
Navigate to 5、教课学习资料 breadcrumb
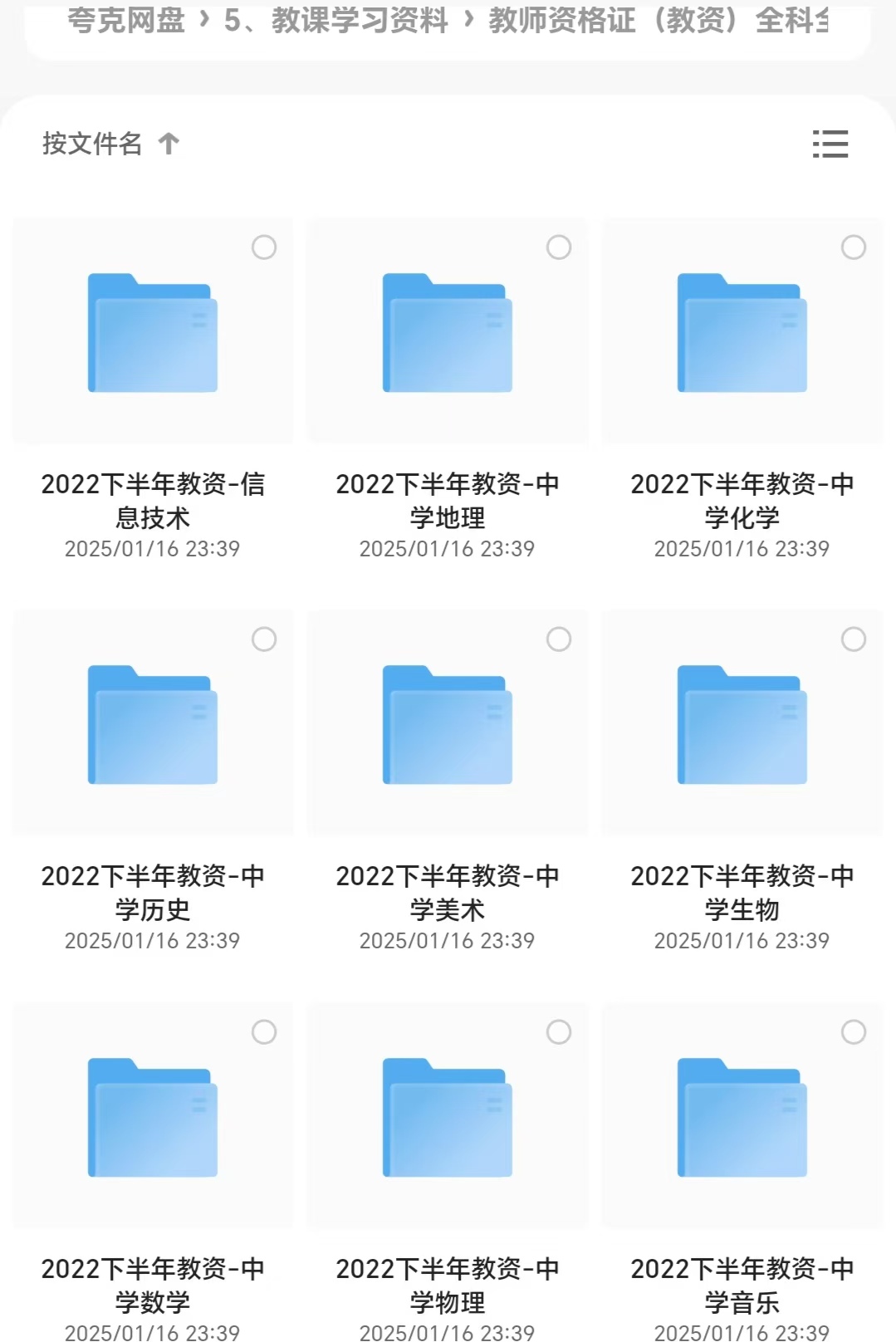pos(335,20)
